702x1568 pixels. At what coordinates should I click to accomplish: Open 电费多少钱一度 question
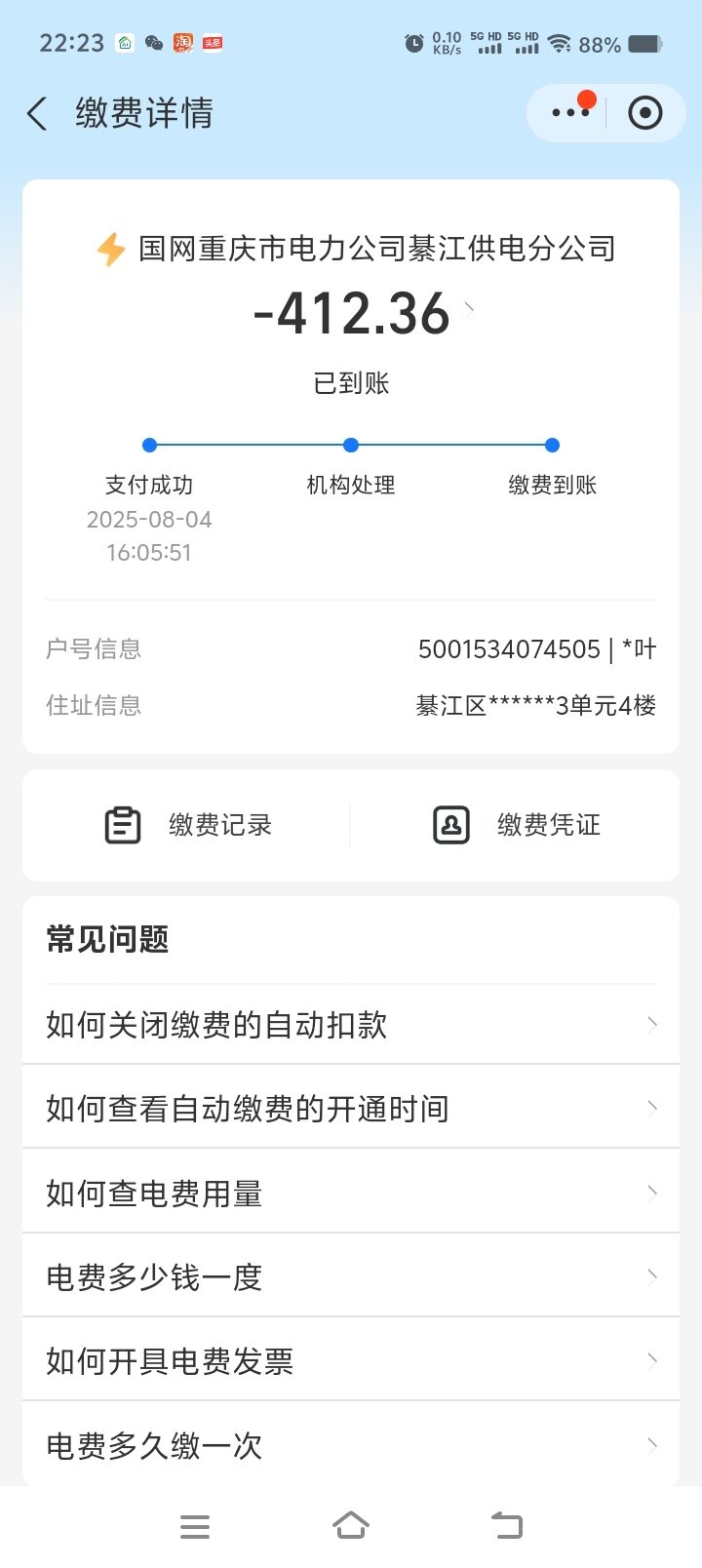pos(351,1276)
